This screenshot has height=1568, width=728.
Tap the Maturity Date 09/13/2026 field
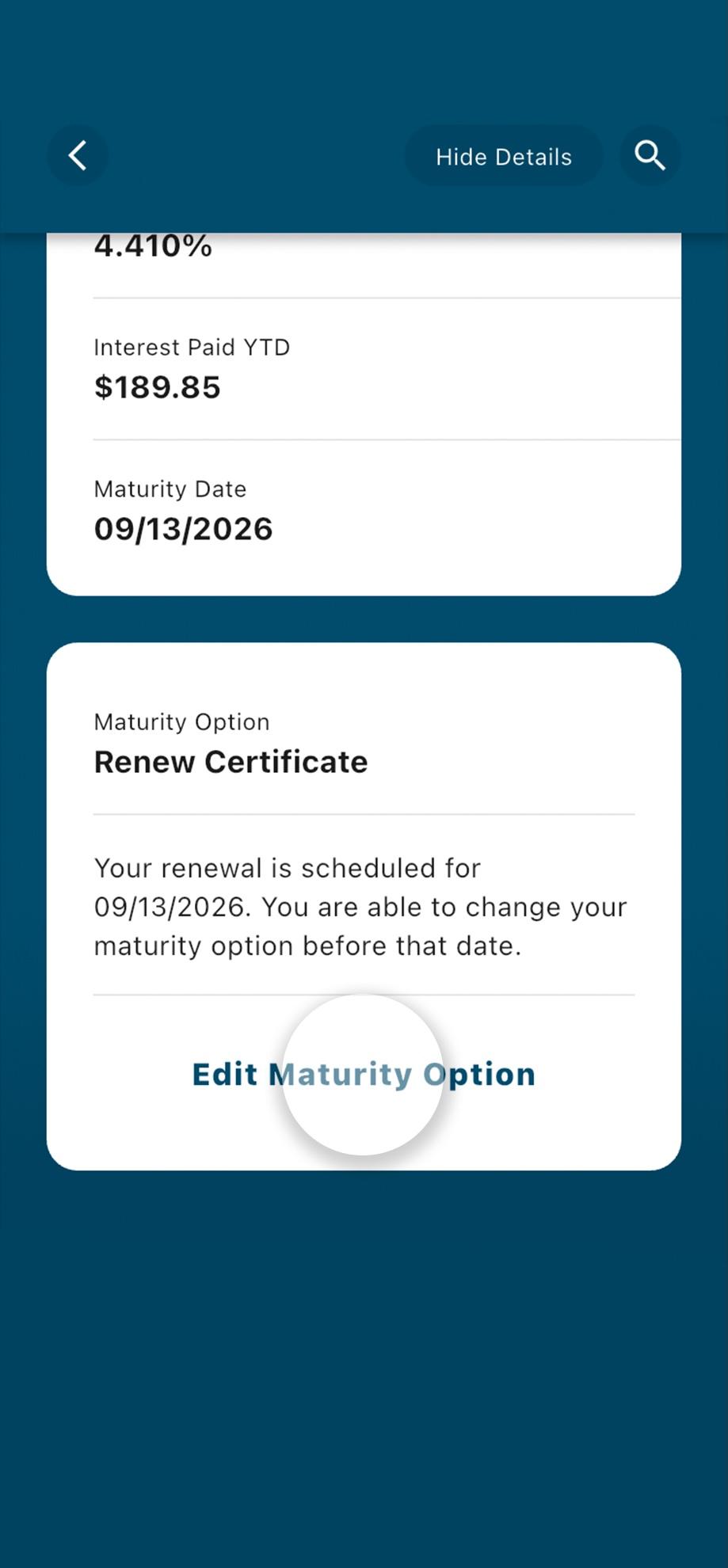pyautogui.click(x=184, y=527)
